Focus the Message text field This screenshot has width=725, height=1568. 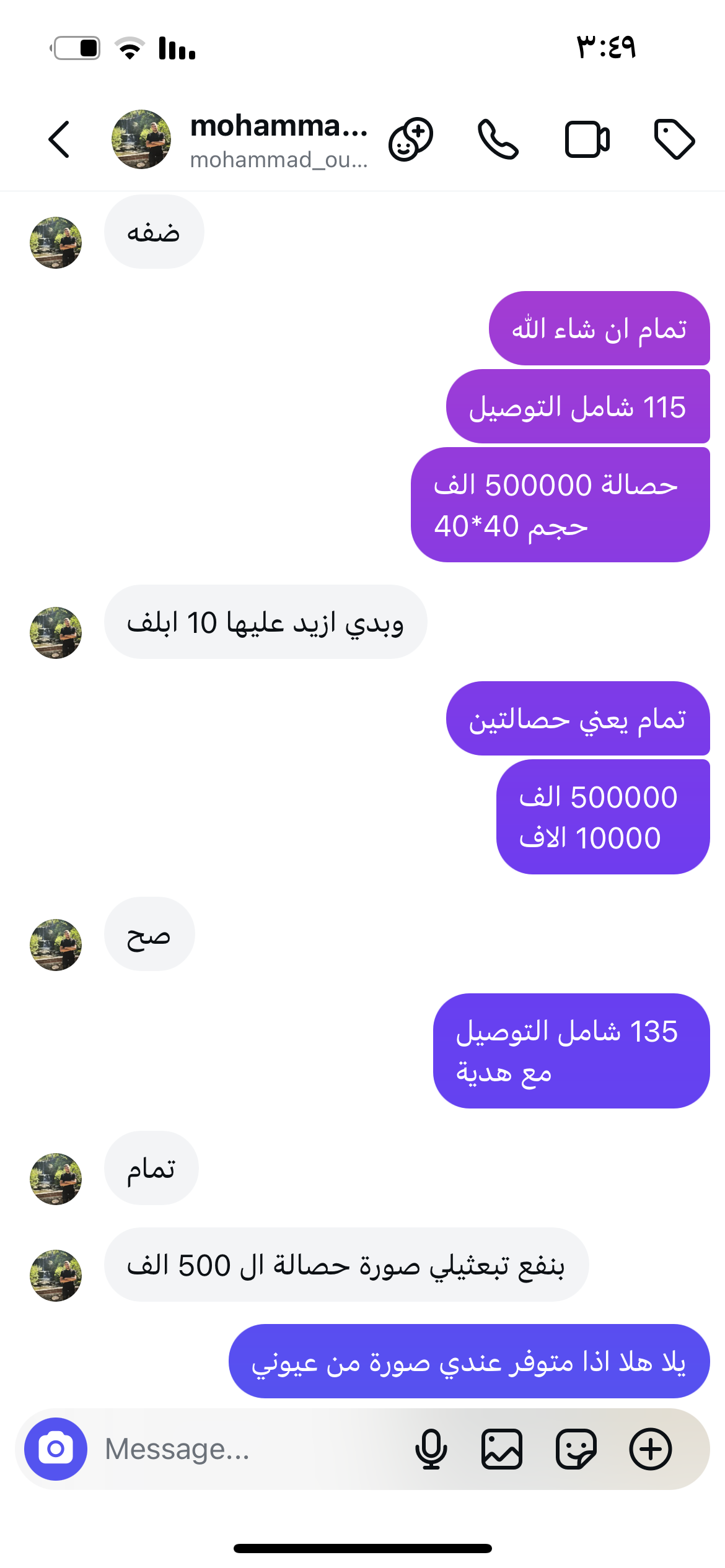(x=248, y=1449)
